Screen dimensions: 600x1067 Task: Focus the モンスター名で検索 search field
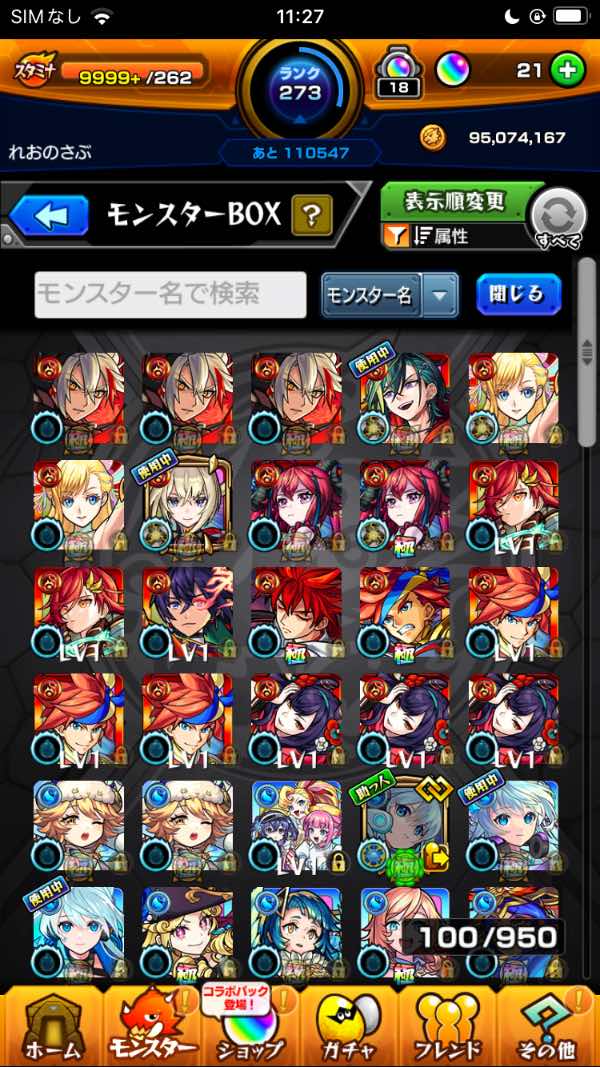[x=171, y=295]
